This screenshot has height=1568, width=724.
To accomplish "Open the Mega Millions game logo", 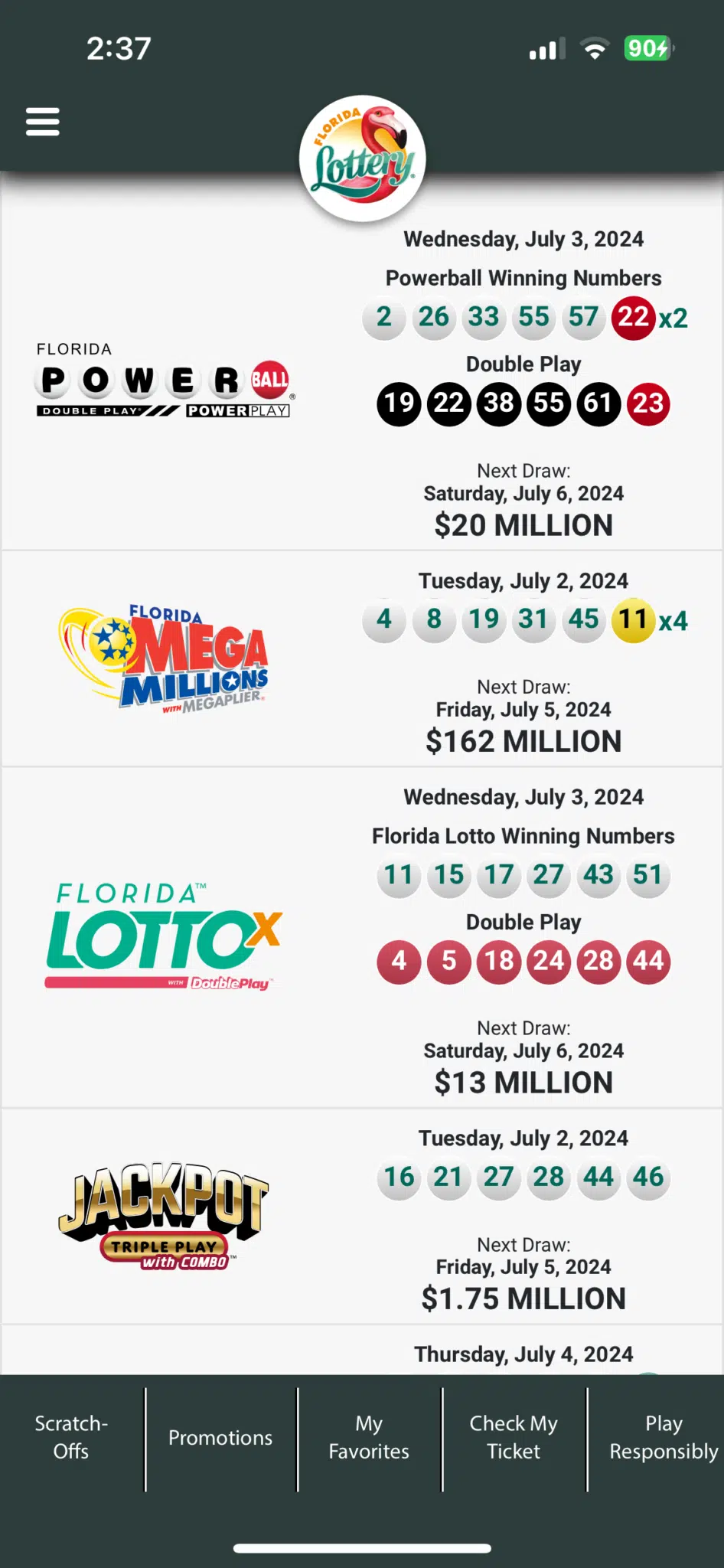I will (x=163, y=657).
